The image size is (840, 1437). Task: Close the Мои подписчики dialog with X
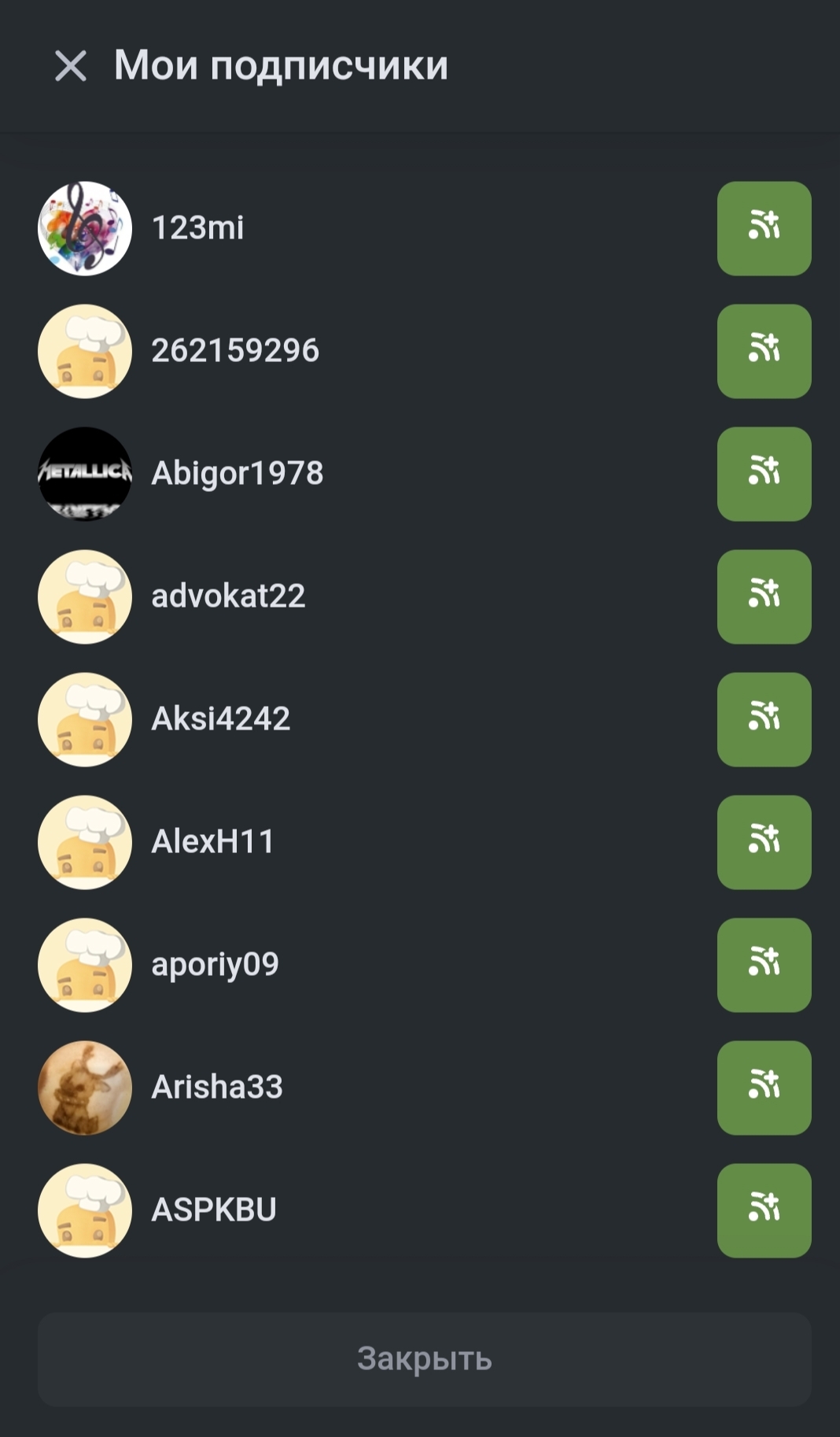point(71,66)
